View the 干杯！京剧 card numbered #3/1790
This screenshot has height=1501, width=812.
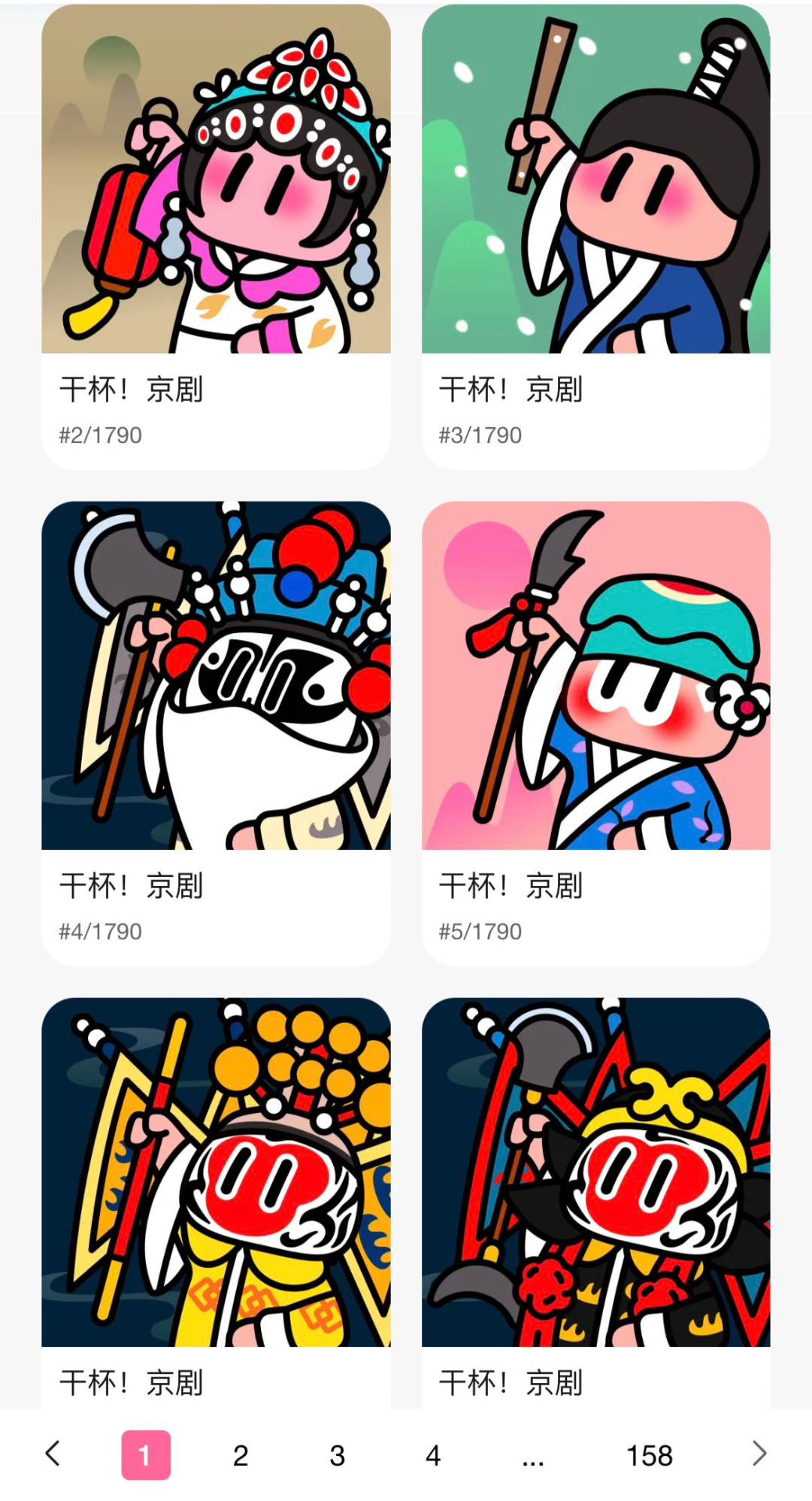(595, 237)
